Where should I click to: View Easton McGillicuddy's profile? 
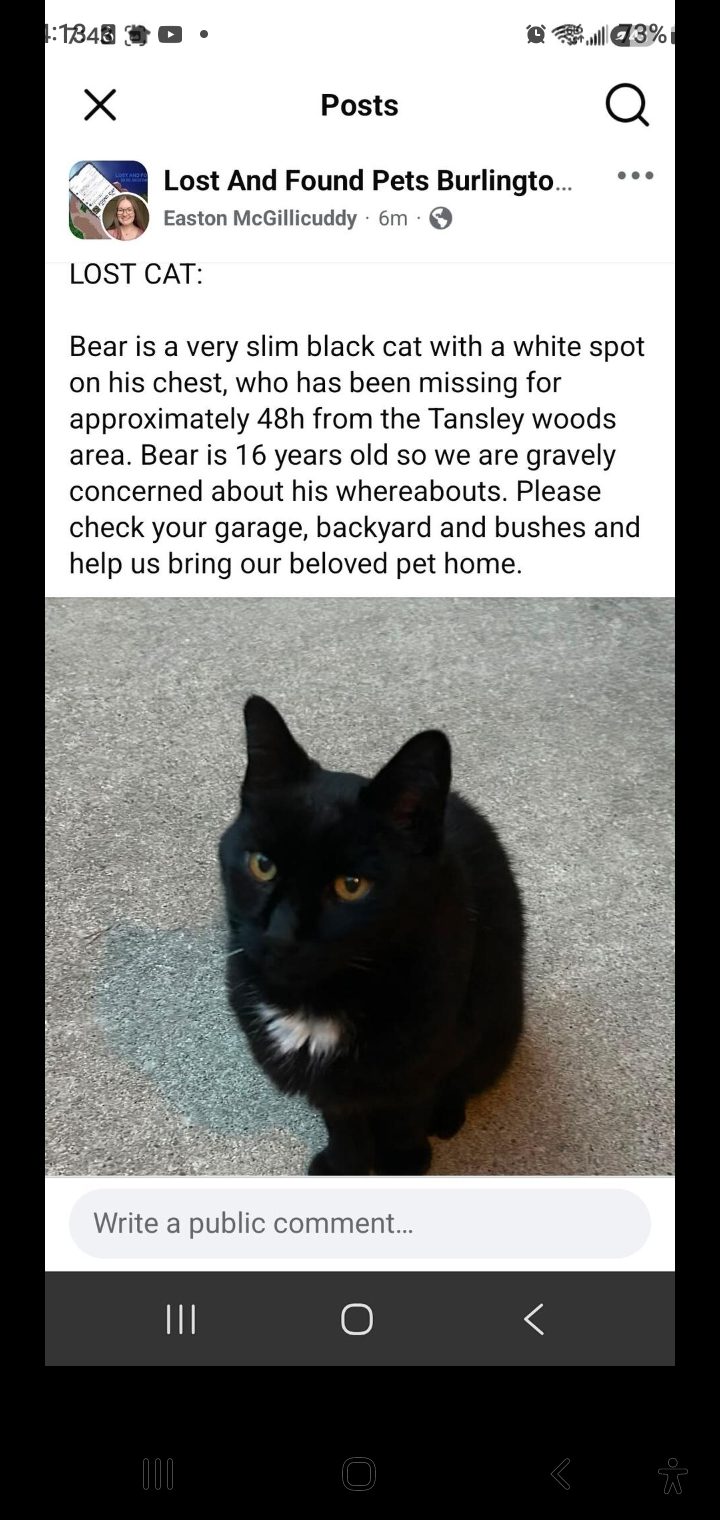[x=259, y=218]
